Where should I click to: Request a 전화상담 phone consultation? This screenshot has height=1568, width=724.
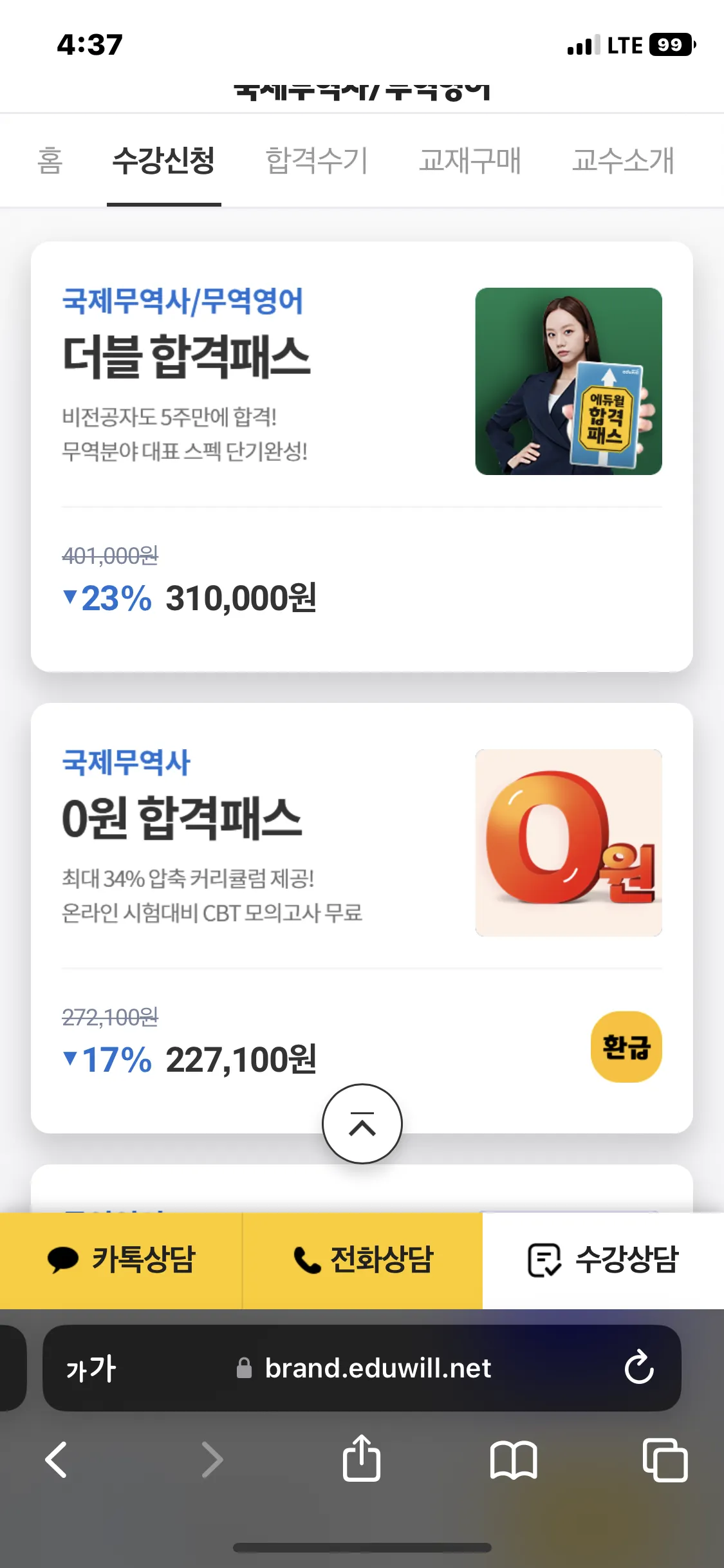pyautogui.click(x=363, y=1260)
